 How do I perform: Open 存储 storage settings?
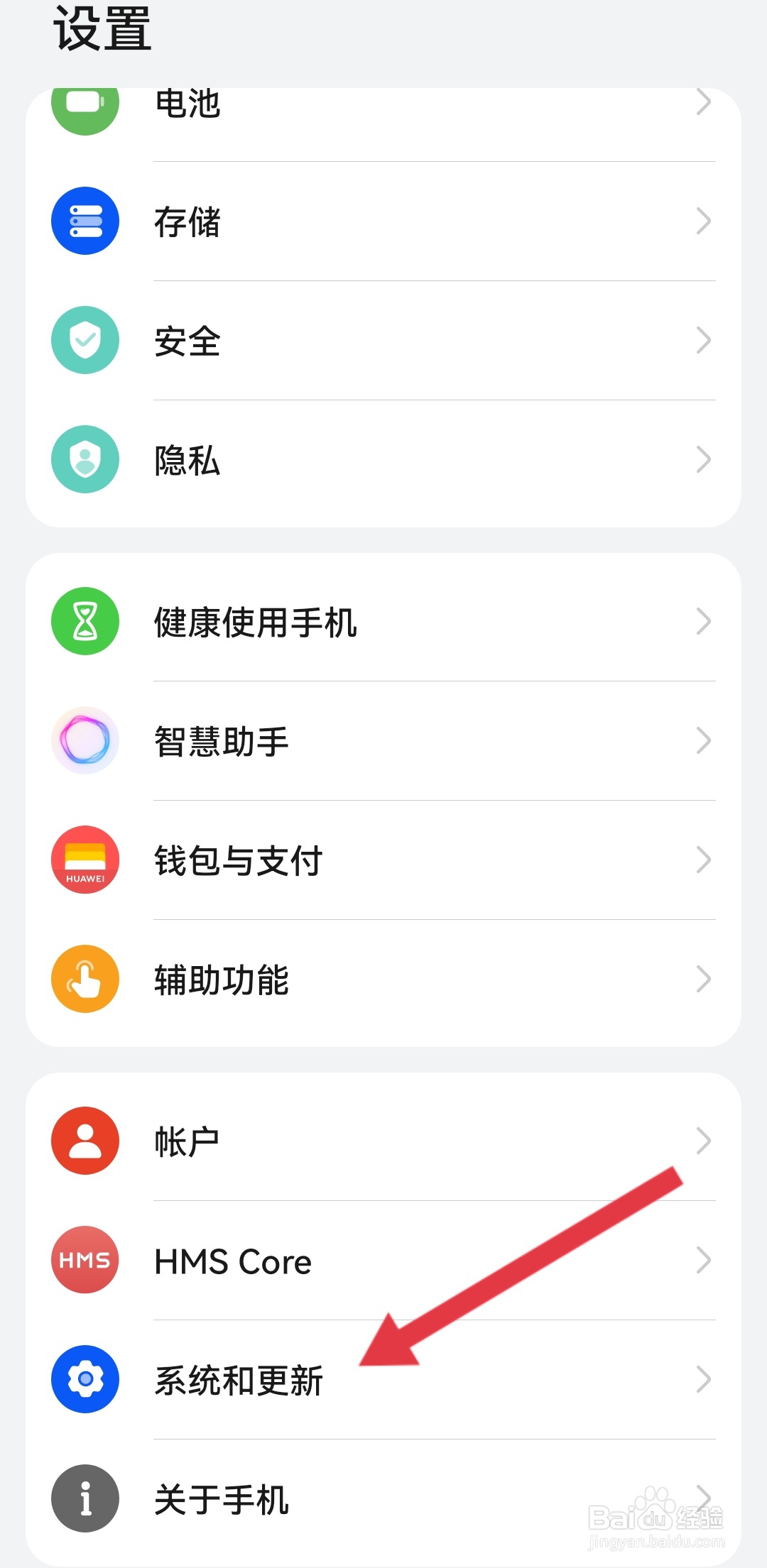tap(383, 221)
